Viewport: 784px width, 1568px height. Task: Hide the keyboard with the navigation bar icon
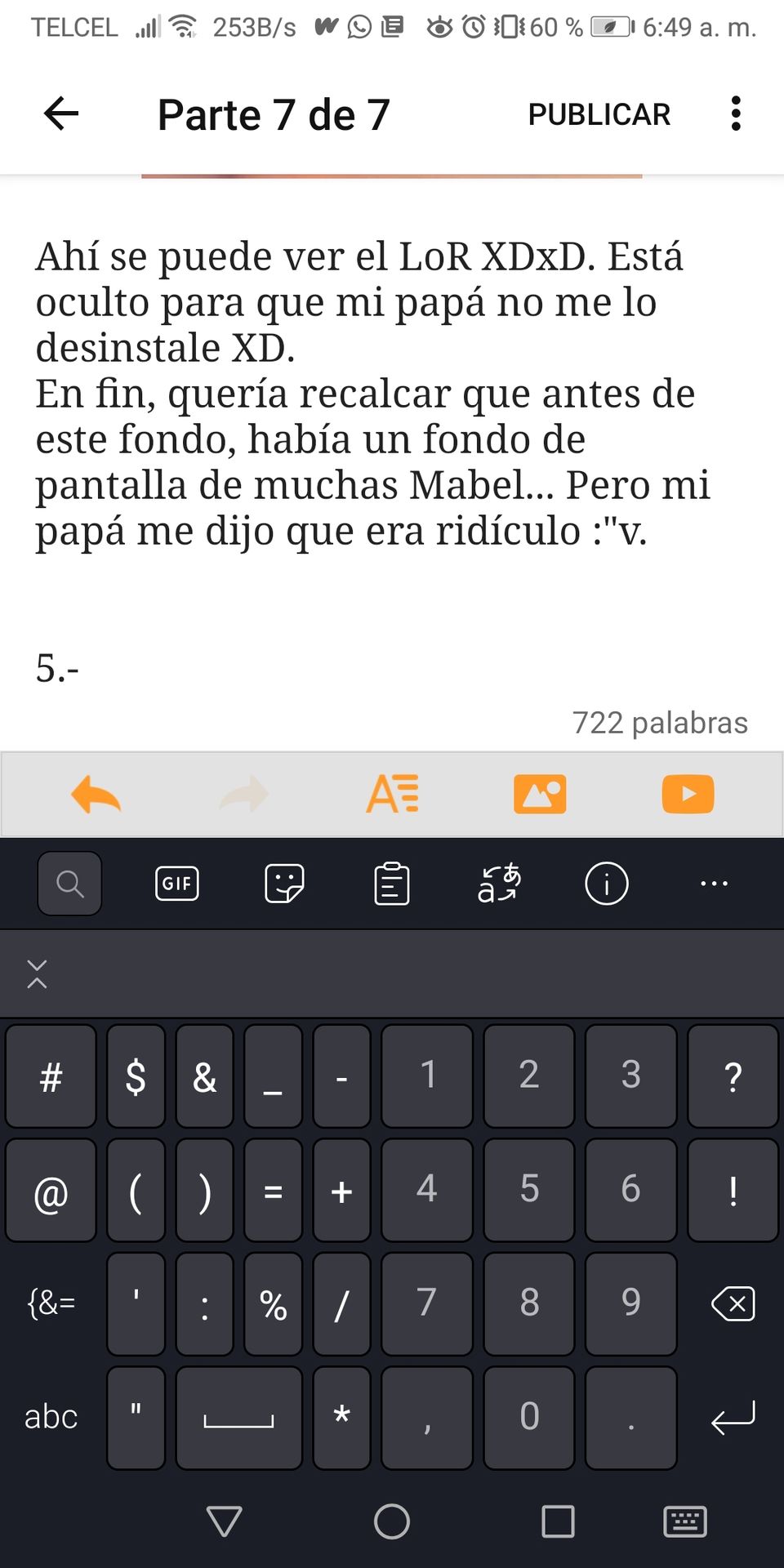(685, 1522)
